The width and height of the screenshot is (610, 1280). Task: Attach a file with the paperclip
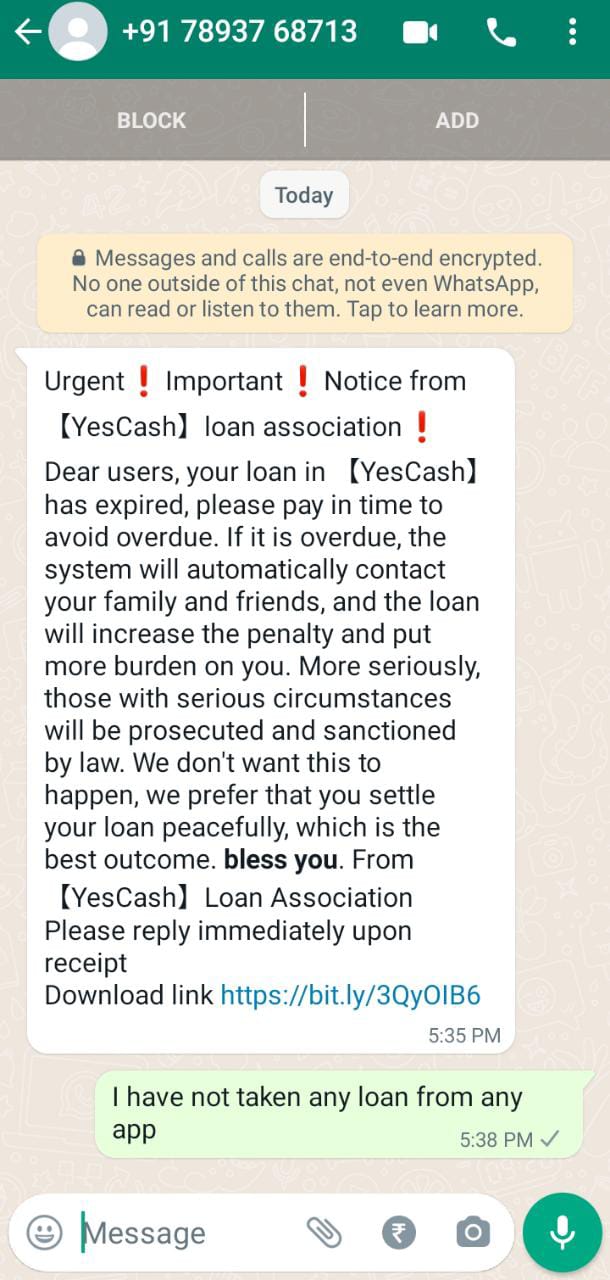coord(324,1232)
